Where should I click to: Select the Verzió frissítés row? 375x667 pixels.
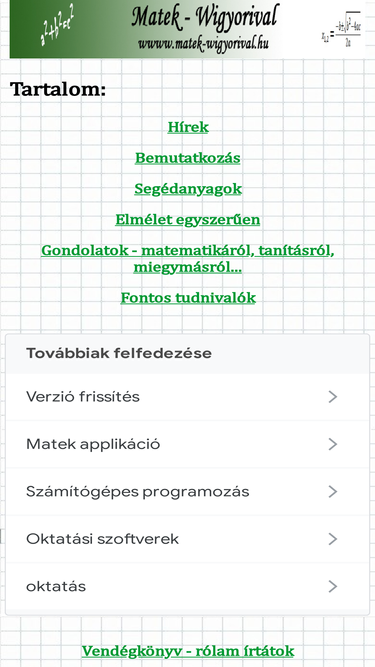pyautogui.click(x=188, y=397)
